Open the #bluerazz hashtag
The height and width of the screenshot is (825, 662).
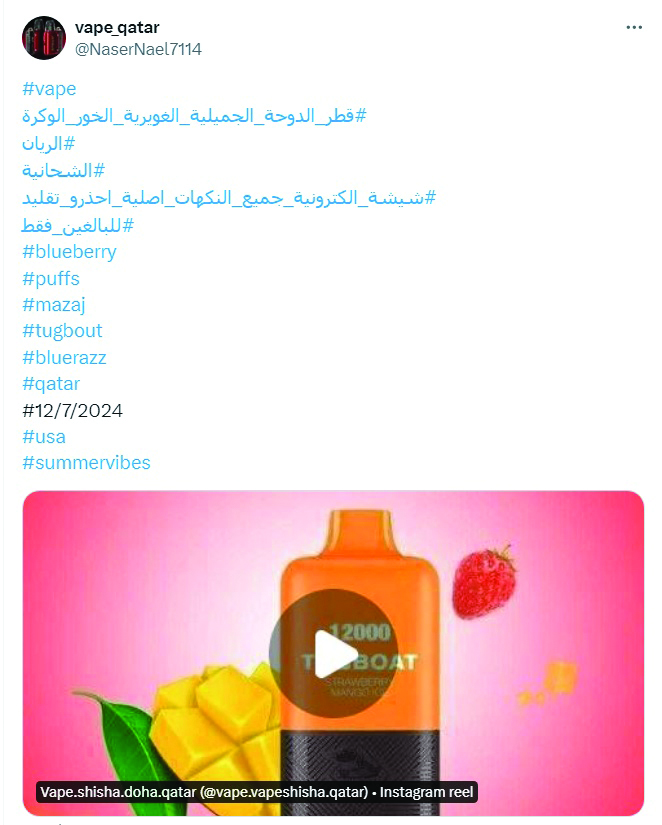click(x=64, y=358)
